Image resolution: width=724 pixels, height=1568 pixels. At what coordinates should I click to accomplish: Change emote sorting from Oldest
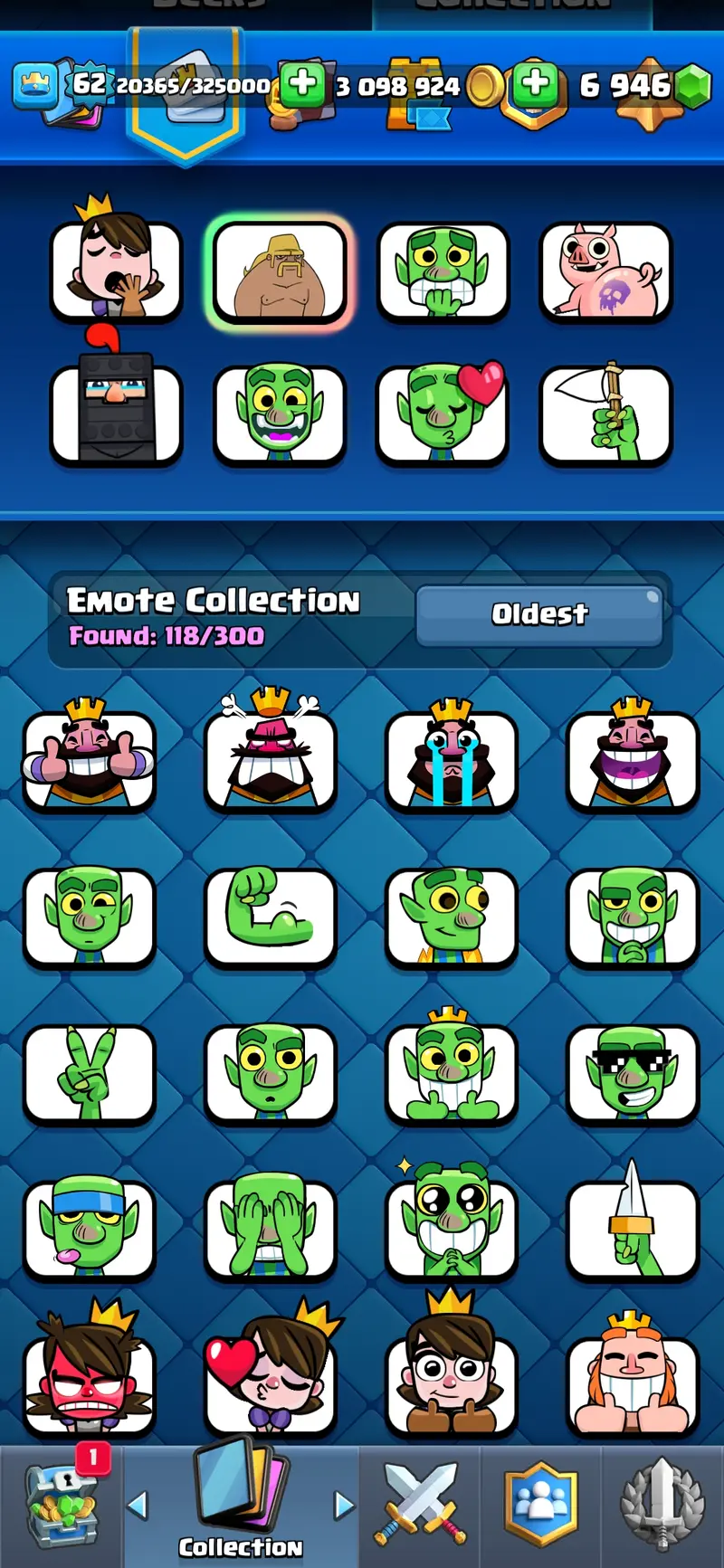[539, 615]
